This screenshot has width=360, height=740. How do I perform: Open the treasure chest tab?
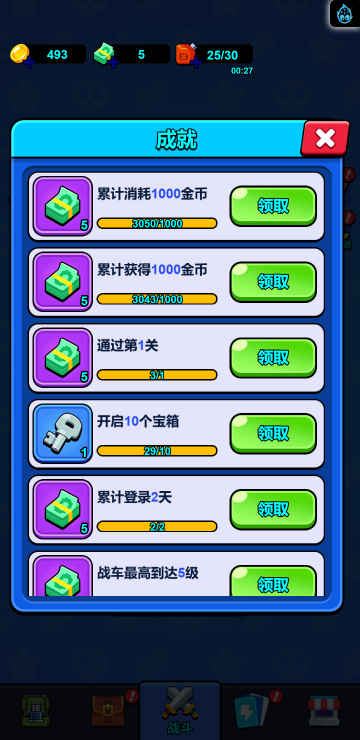coord(108,711)
